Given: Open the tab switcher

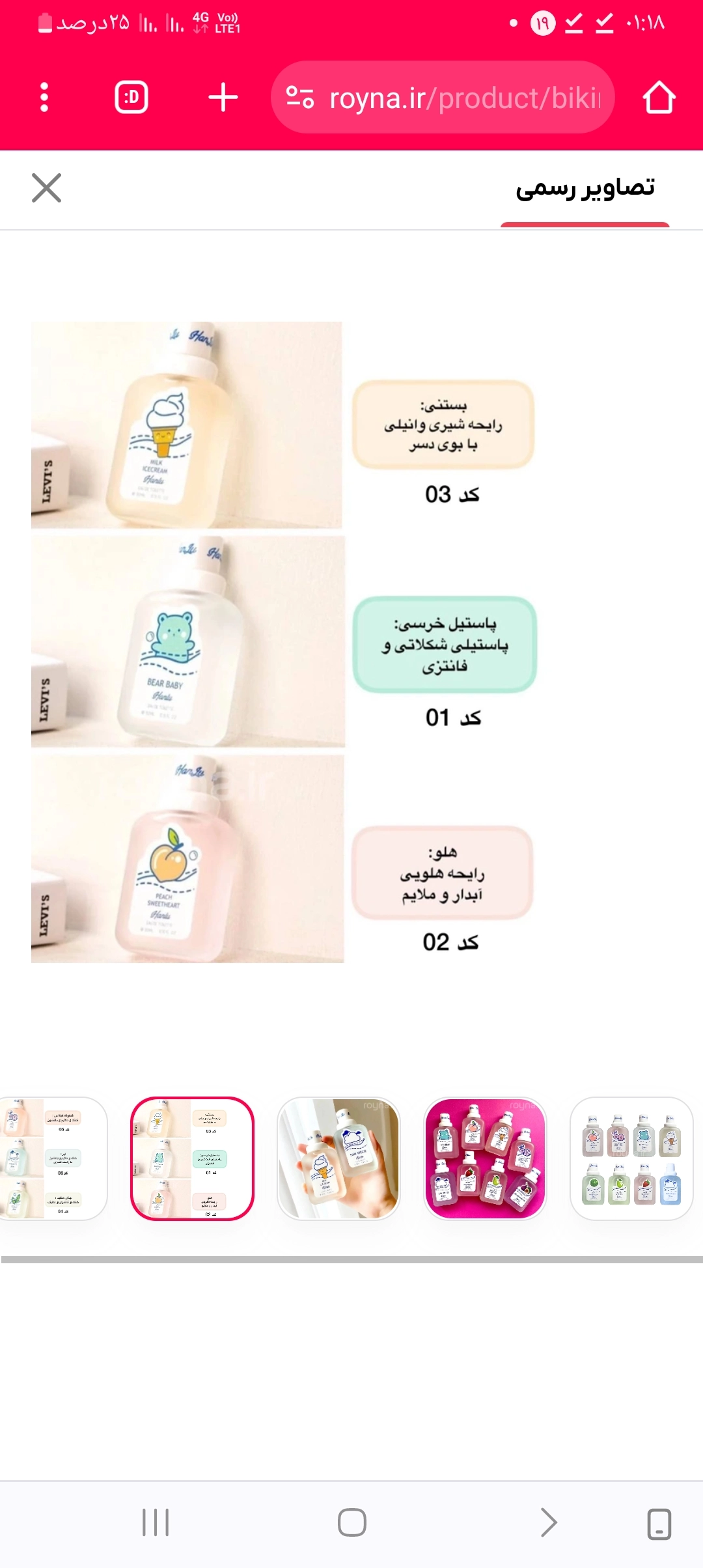Looking at the screenshot, I should pos(131,98).
